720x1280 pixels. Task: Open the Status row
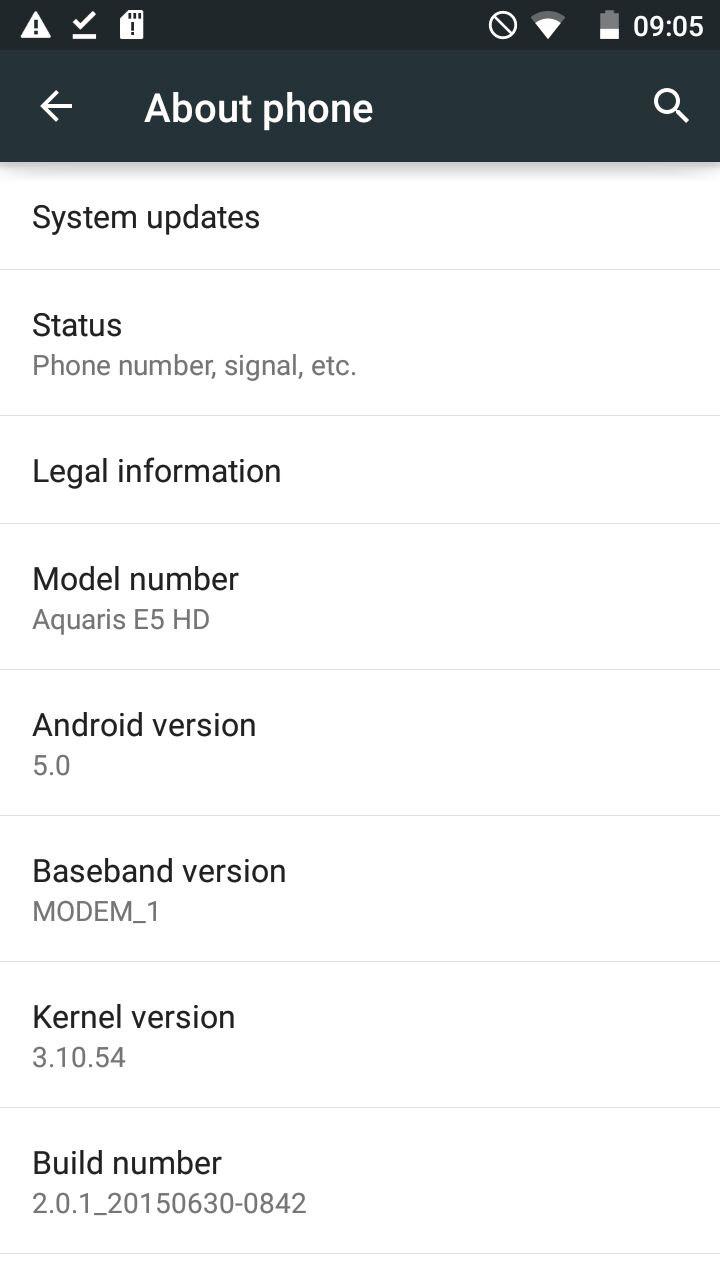tap(360, 343)
